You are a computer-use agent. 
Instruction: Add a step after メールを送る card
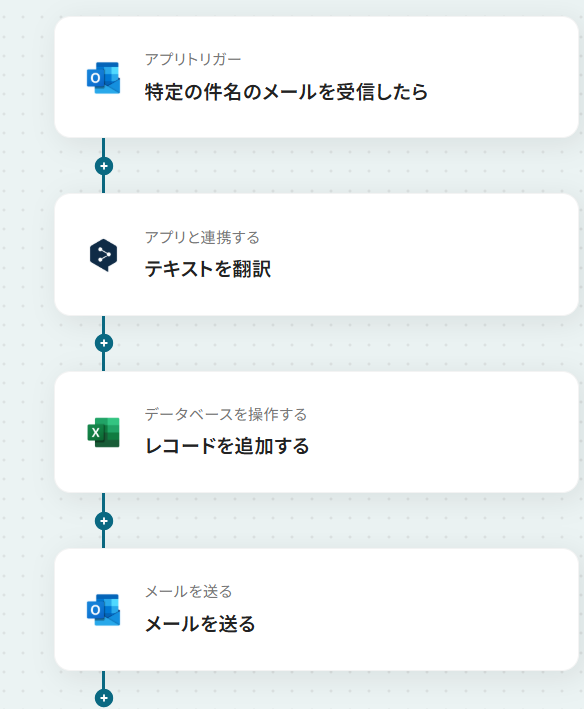coord(104,698)
